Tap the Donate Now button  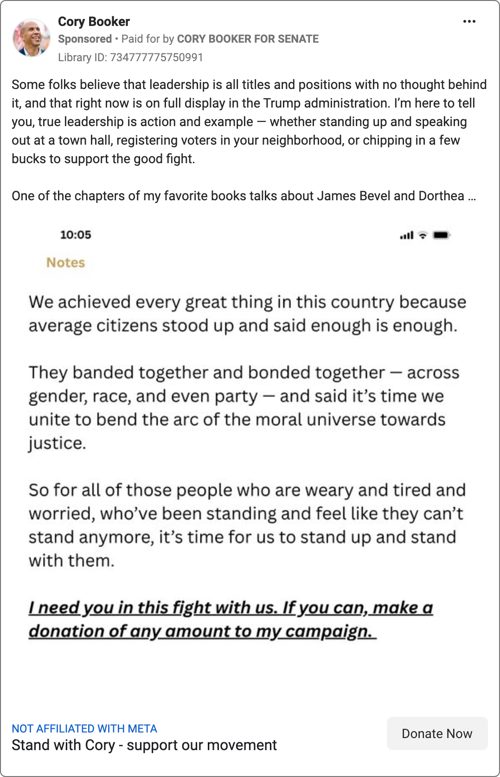[x=437, y=733]
